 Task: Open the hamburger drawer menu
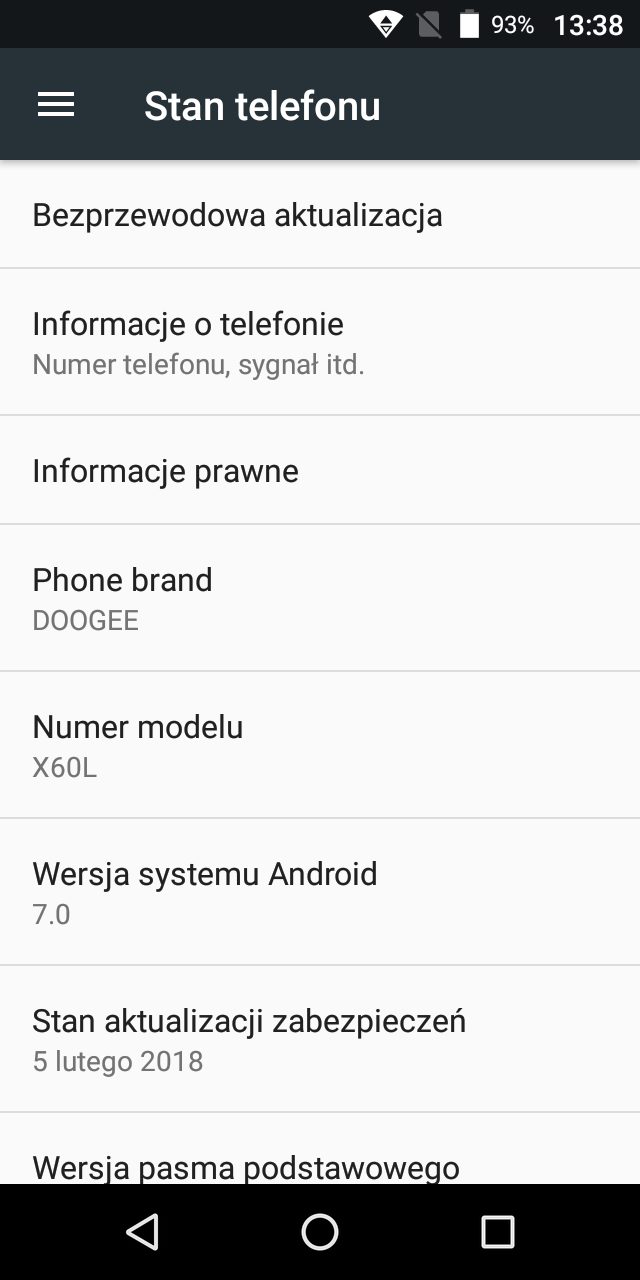56,105
